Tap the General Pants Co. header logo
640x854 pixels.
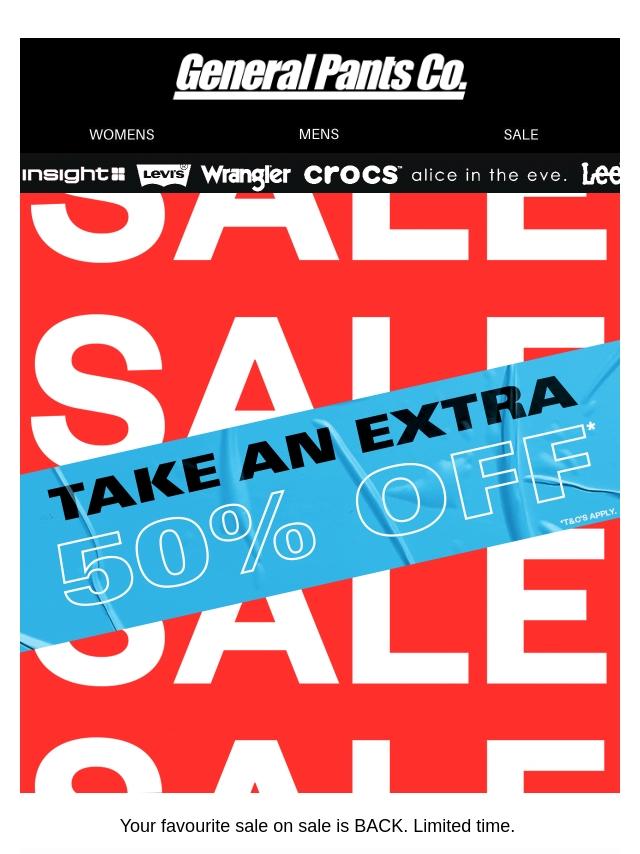click(320, 77)
